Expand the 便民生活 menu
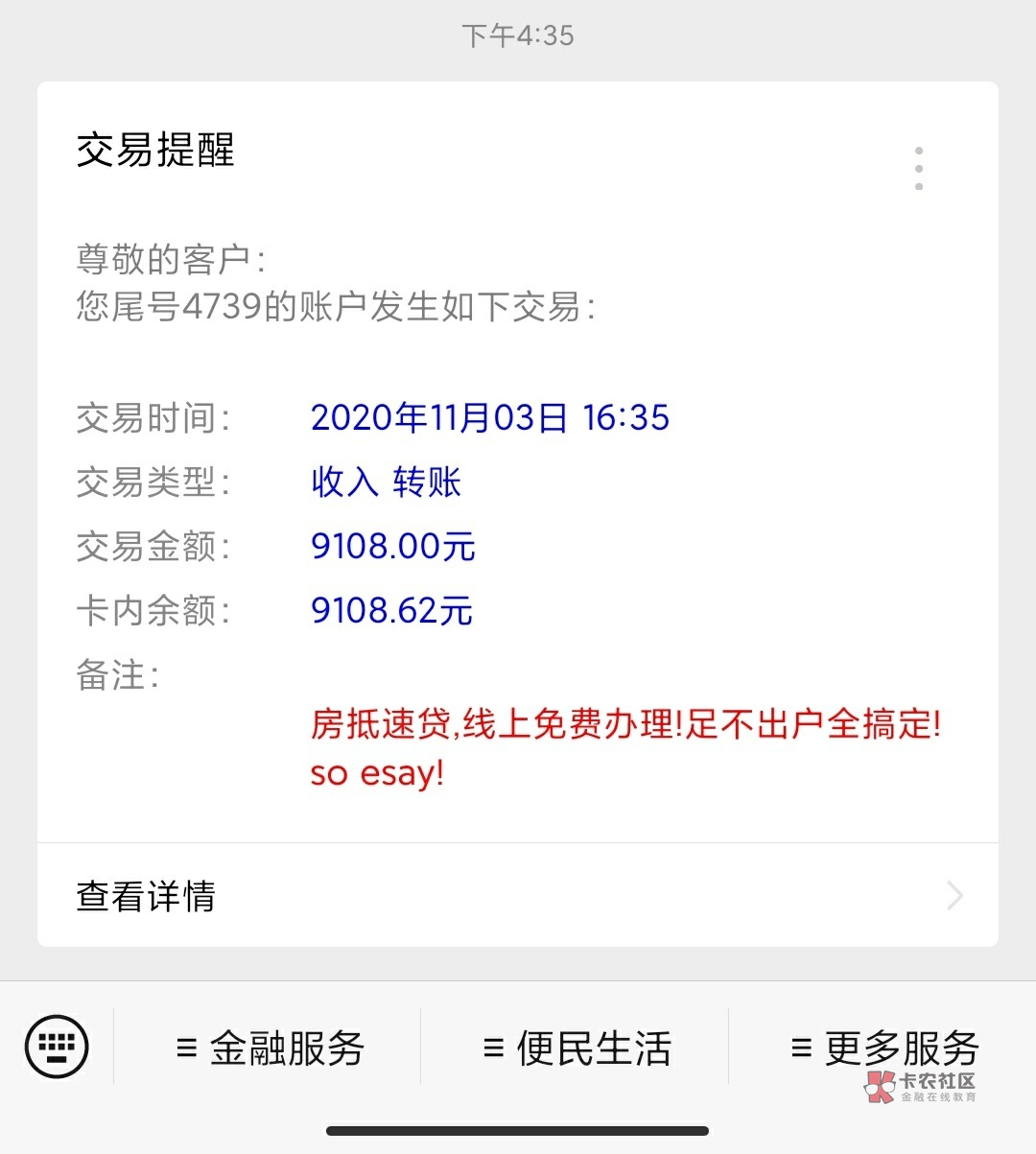Screen dimensions: 1036x1154 pyautogui.click(x=577, y=1048)
